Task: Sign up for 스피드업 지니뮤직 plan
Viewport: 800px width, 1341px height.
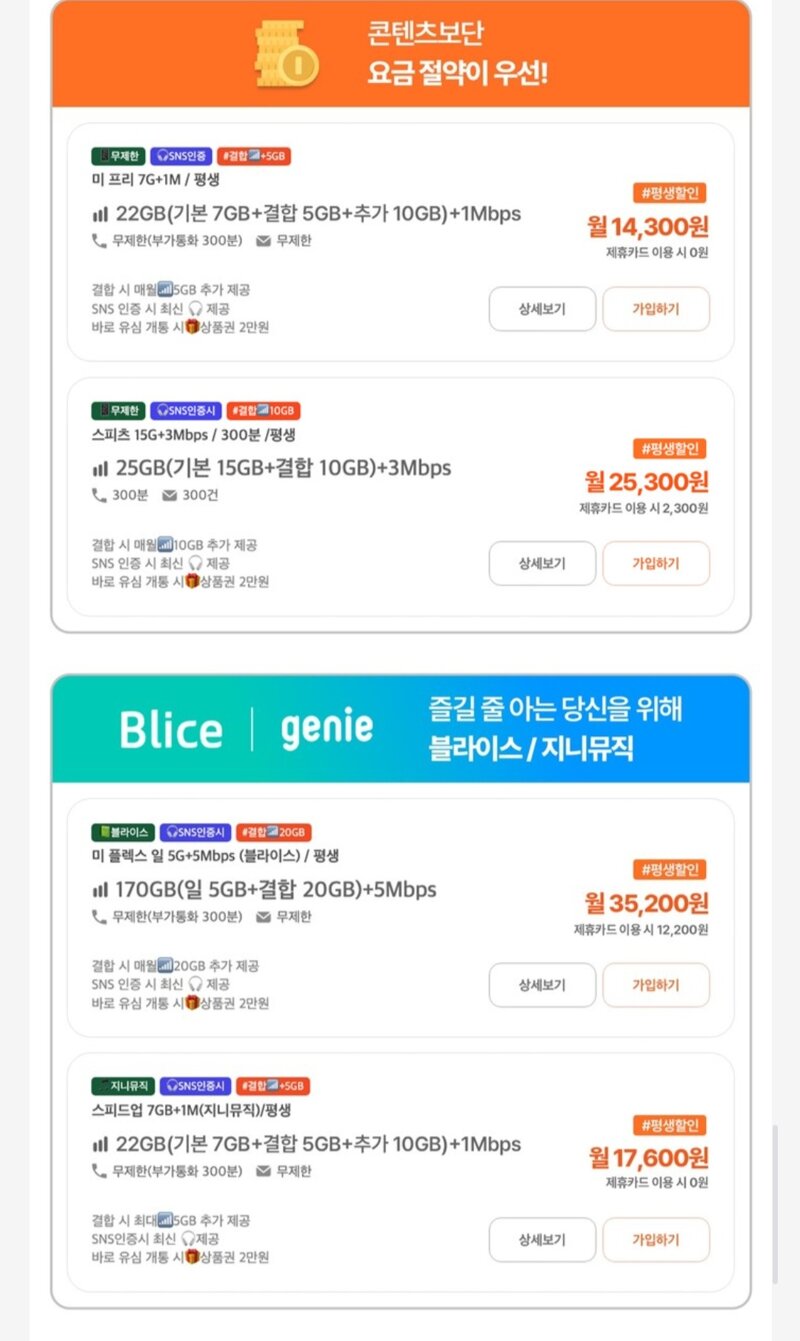Action: pyautogui.click(x=655, y=1240)
